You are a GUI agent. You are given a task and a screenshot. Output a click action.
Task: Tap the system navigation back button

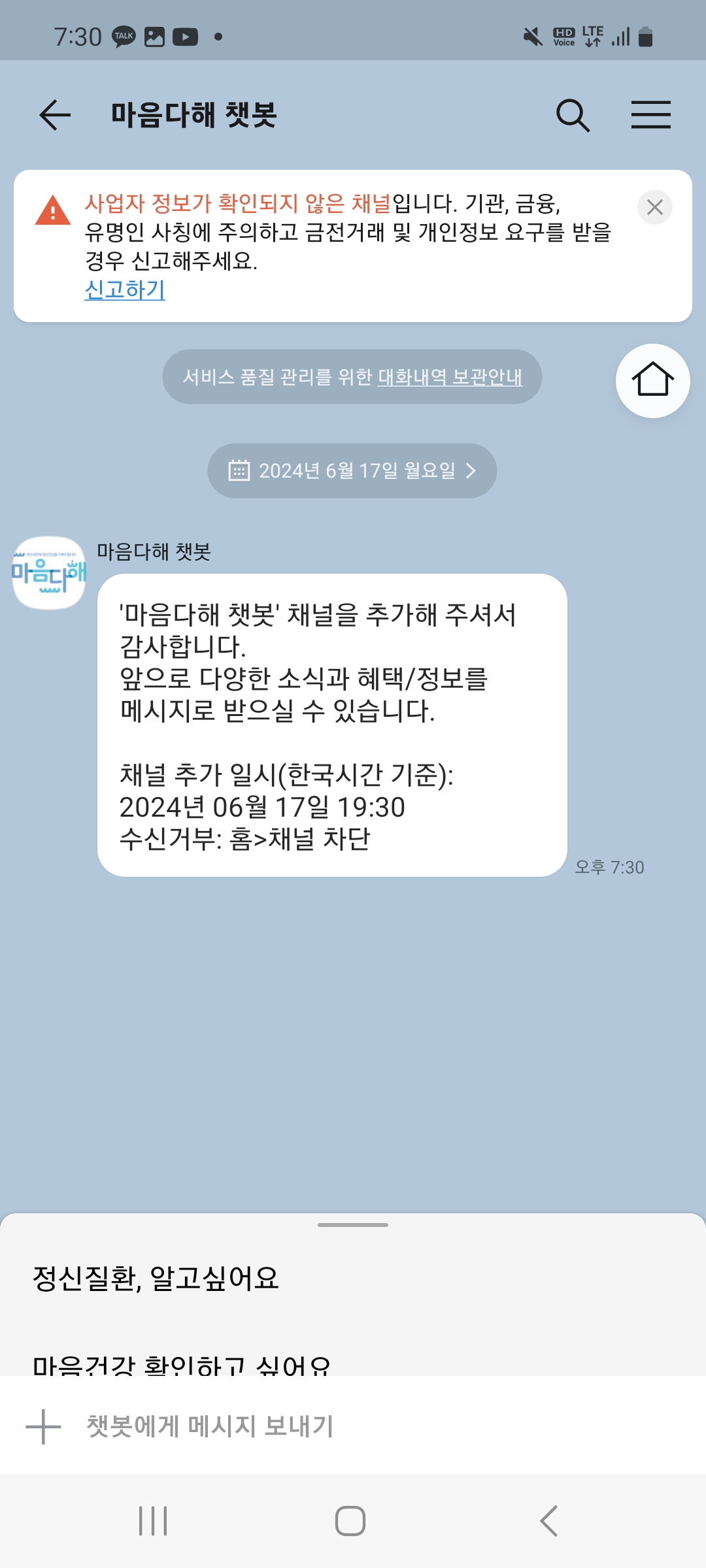coord(549,1521)
